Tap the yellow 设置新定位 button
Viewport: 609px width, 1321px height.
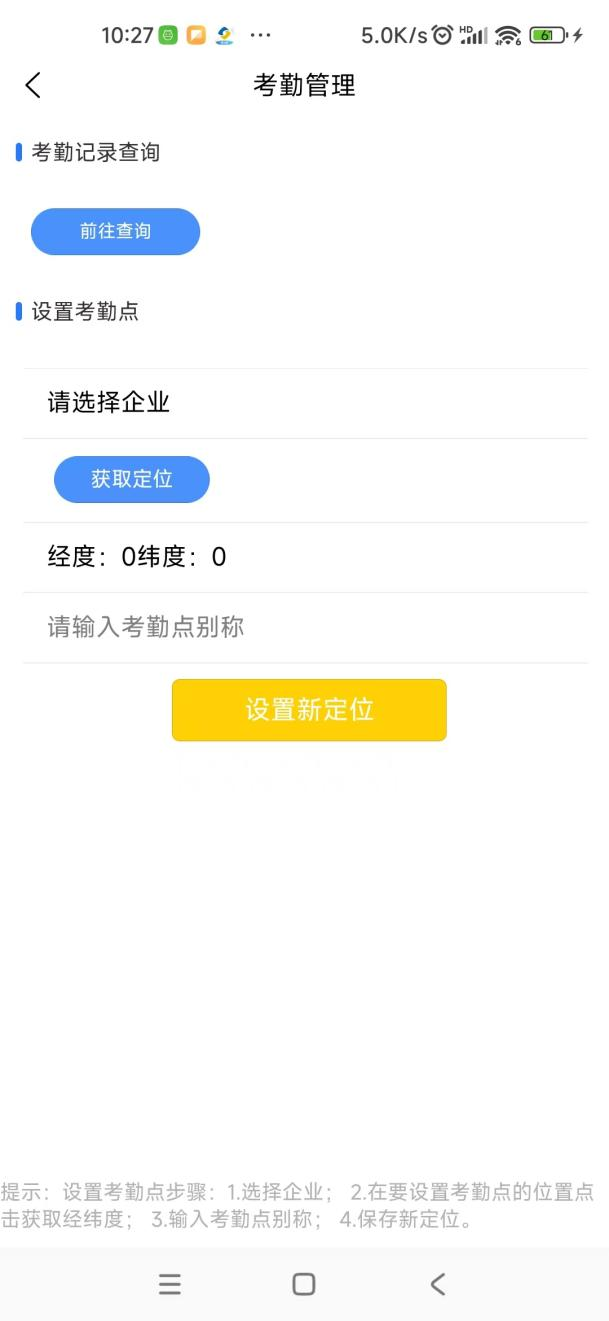(309, 710)
